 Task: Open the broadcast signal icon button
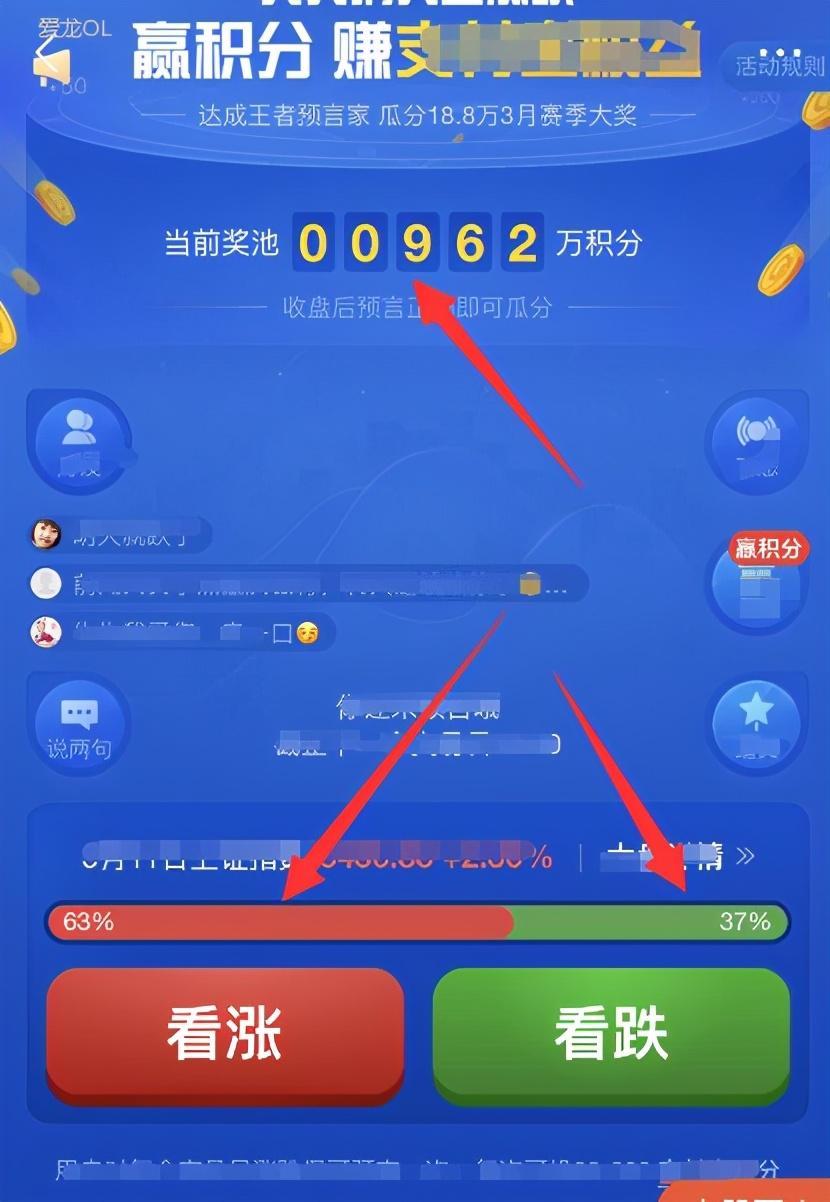coord(757,438)
